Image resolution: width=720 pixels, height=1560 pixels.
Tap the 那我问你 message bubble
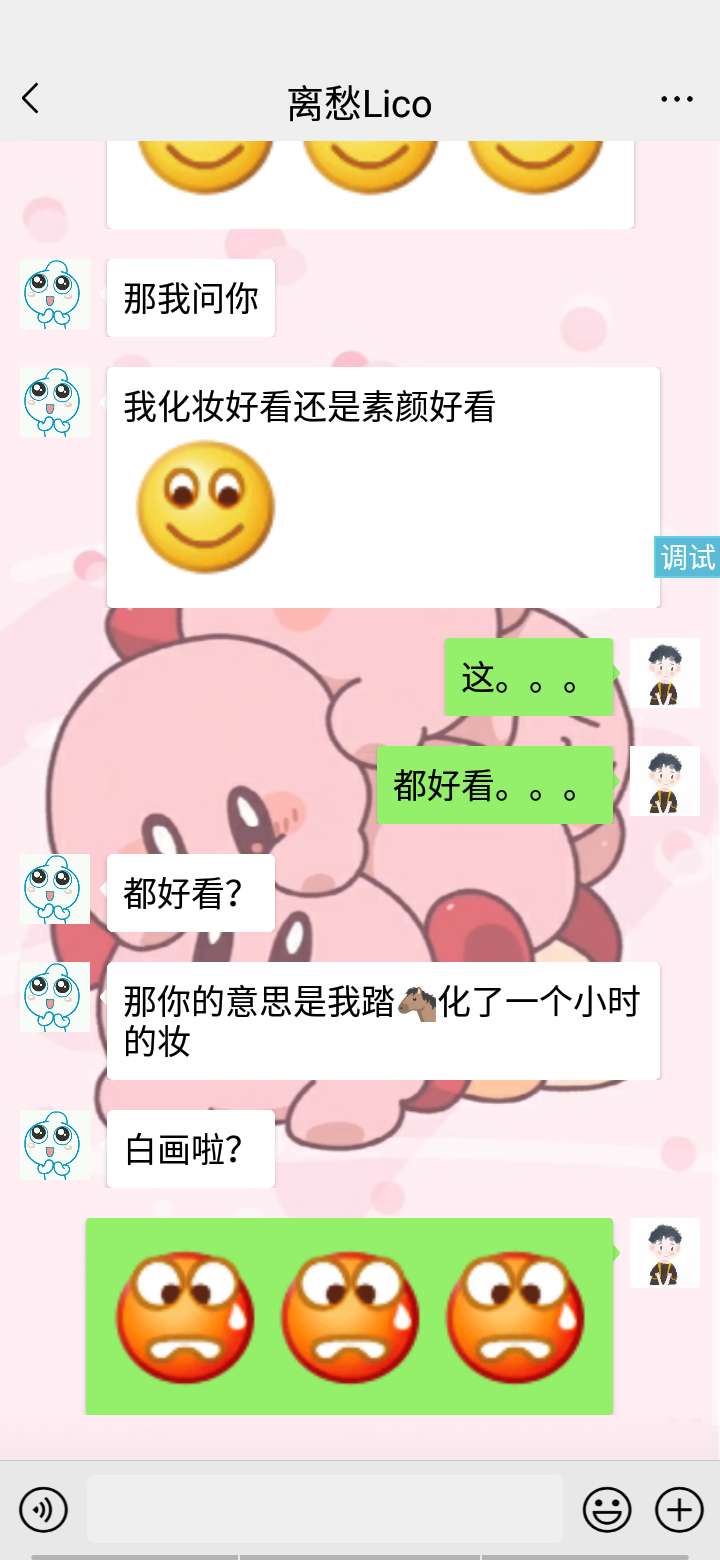(x=190, y=297)
